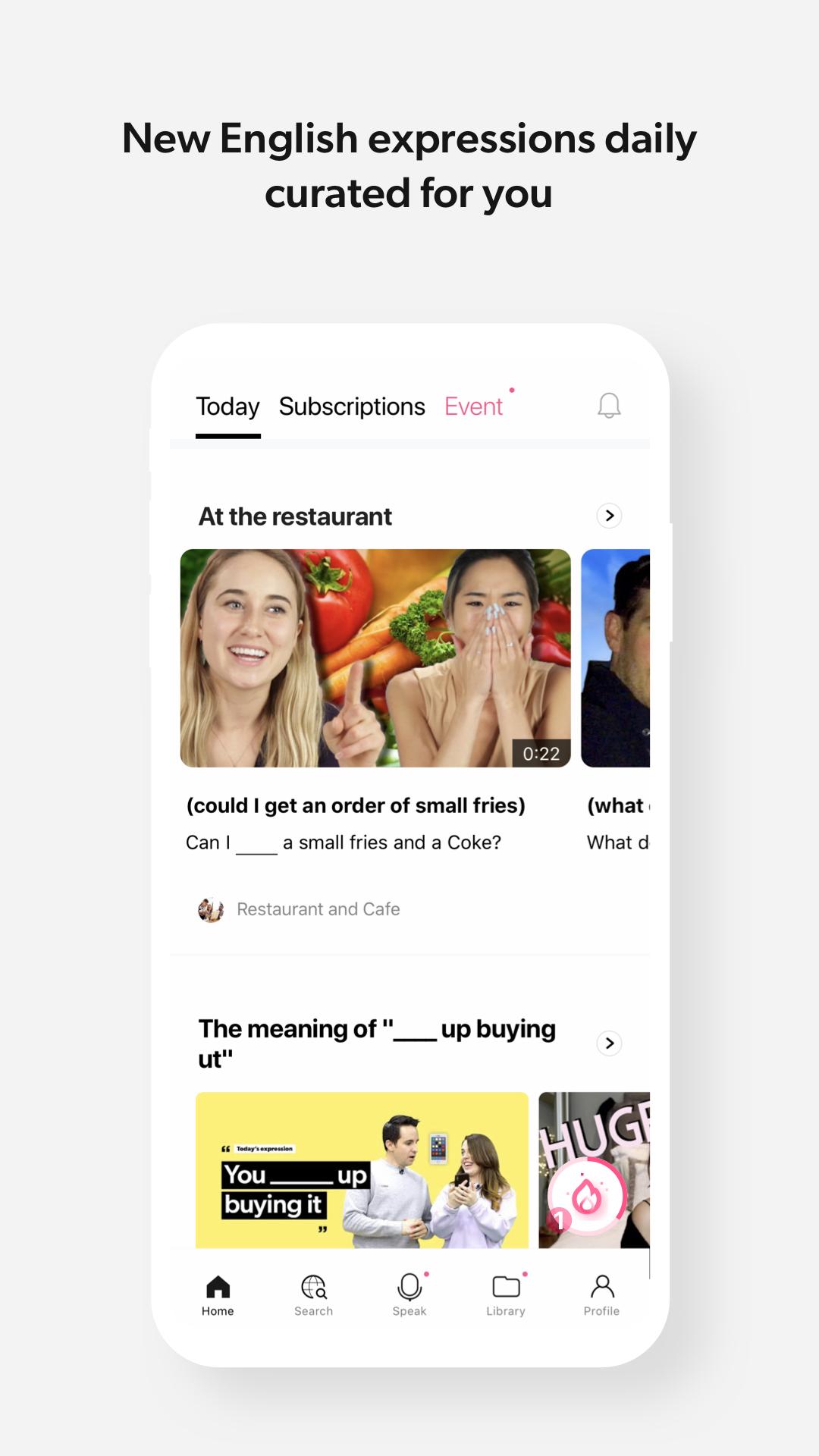Tap the Restaurant and Cafe channel avatar
819x1456 pixels.
tap(210, 908)
